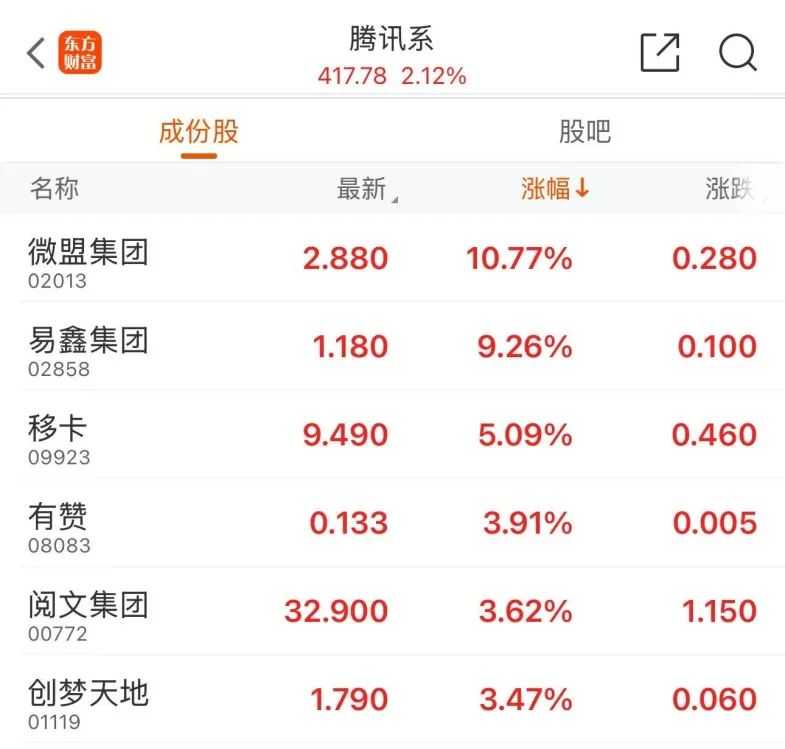Share the 腾讯系 sector page

pyautogui.click(x=660, y=52)
